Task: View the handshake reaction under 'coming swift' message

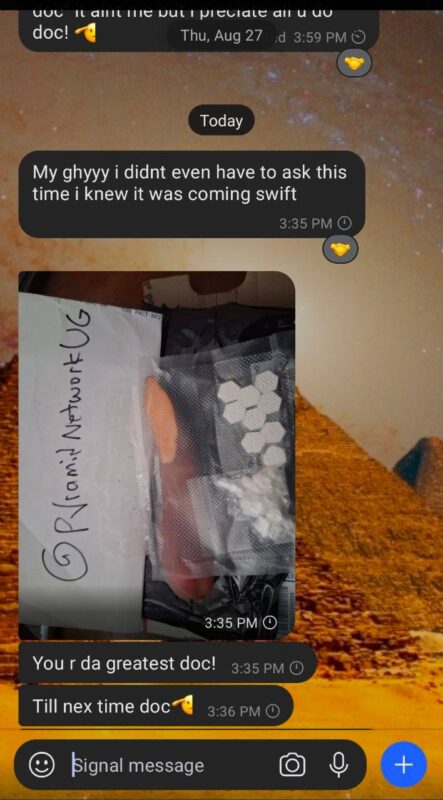Action: click(x=341, y=249)
